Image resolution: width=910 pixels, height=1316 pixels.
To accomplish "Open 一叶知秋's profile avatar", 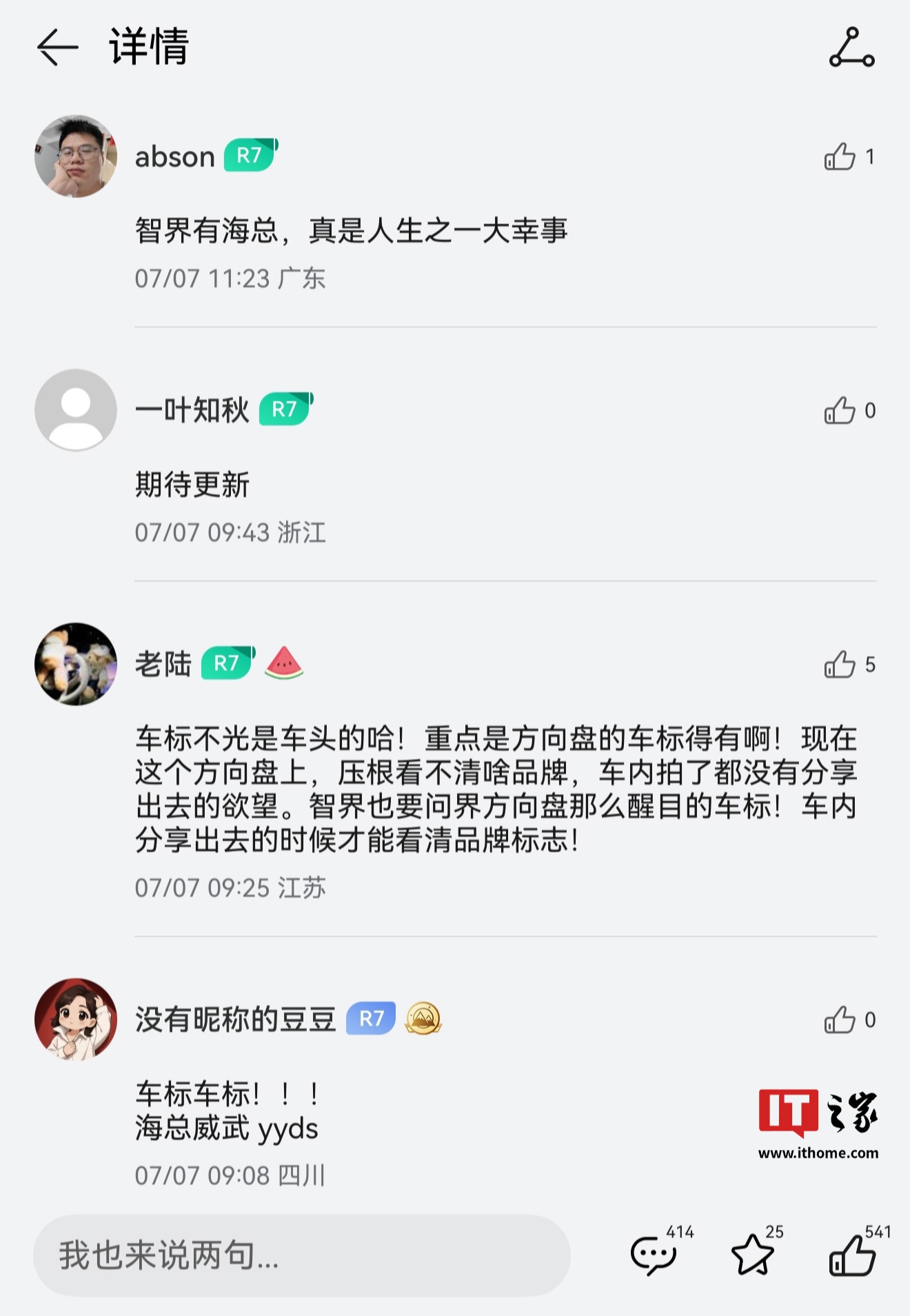I will click(76, 410).
